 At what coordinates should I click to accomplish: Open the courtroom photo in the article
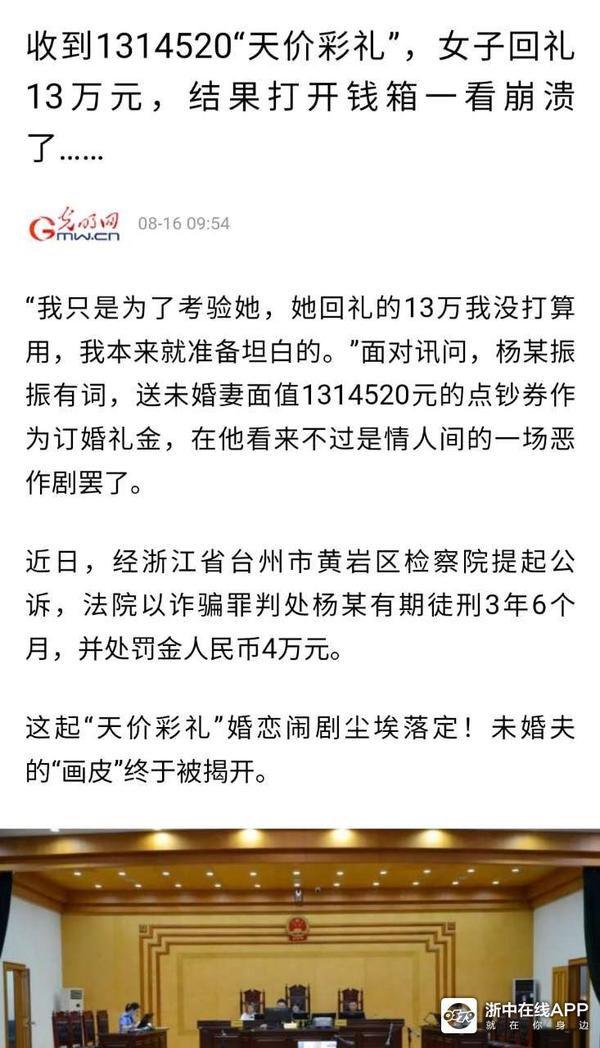pos(300,938)
